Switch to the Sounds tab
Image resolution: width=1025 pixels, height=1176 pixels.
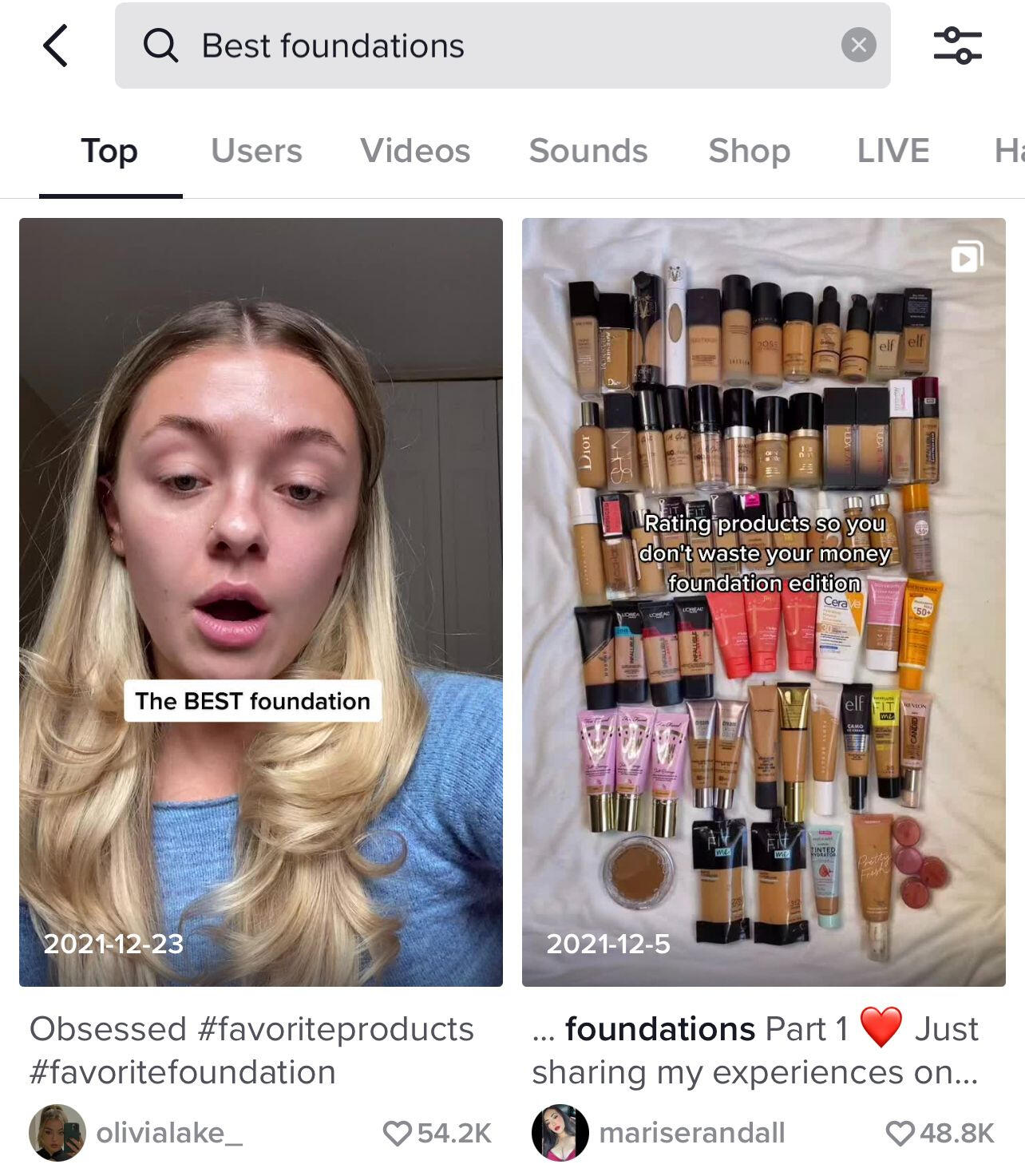pos(588,150)
